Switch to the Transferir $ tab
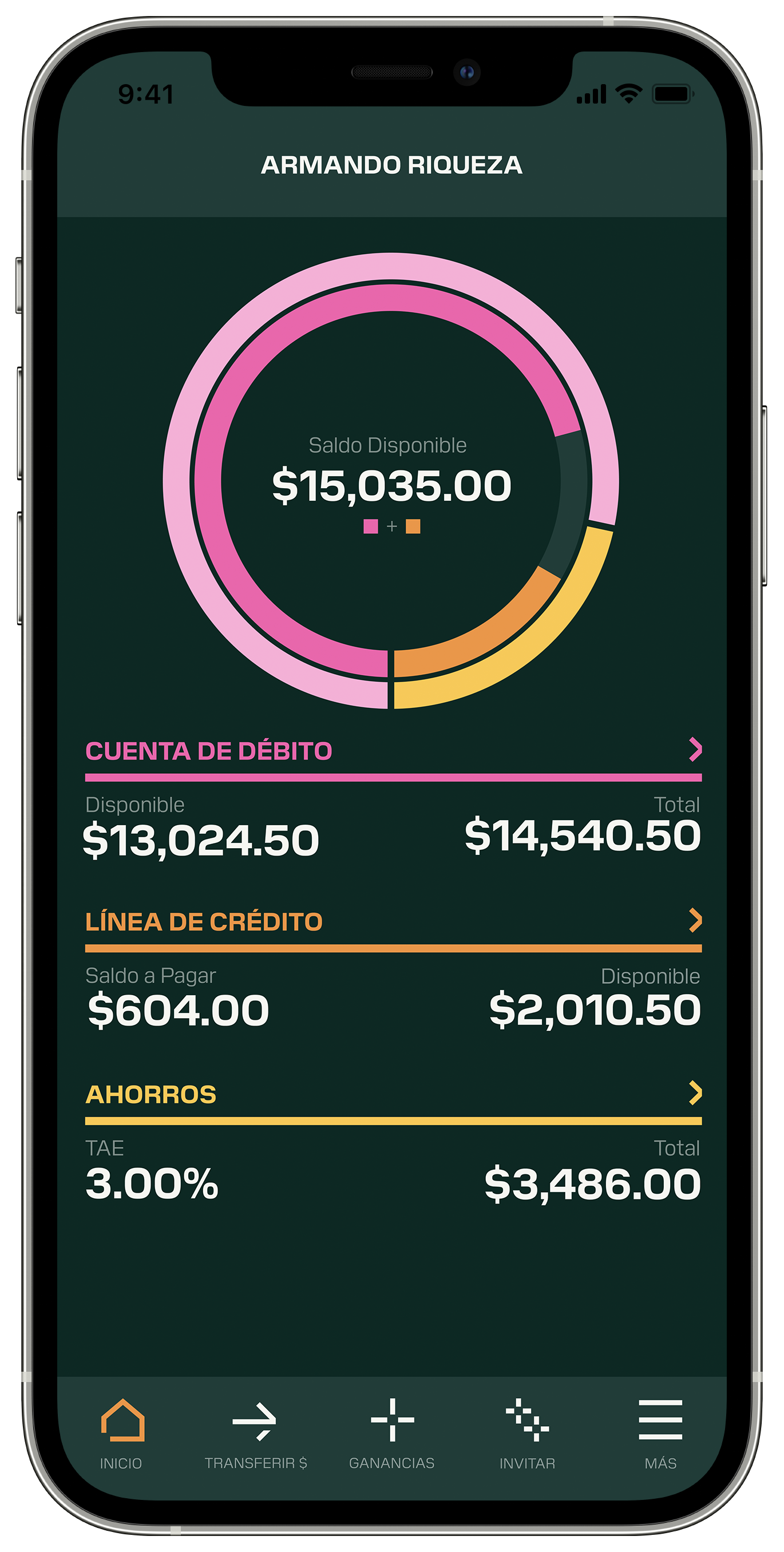The image size is (784, 1552). (255, 1435)
